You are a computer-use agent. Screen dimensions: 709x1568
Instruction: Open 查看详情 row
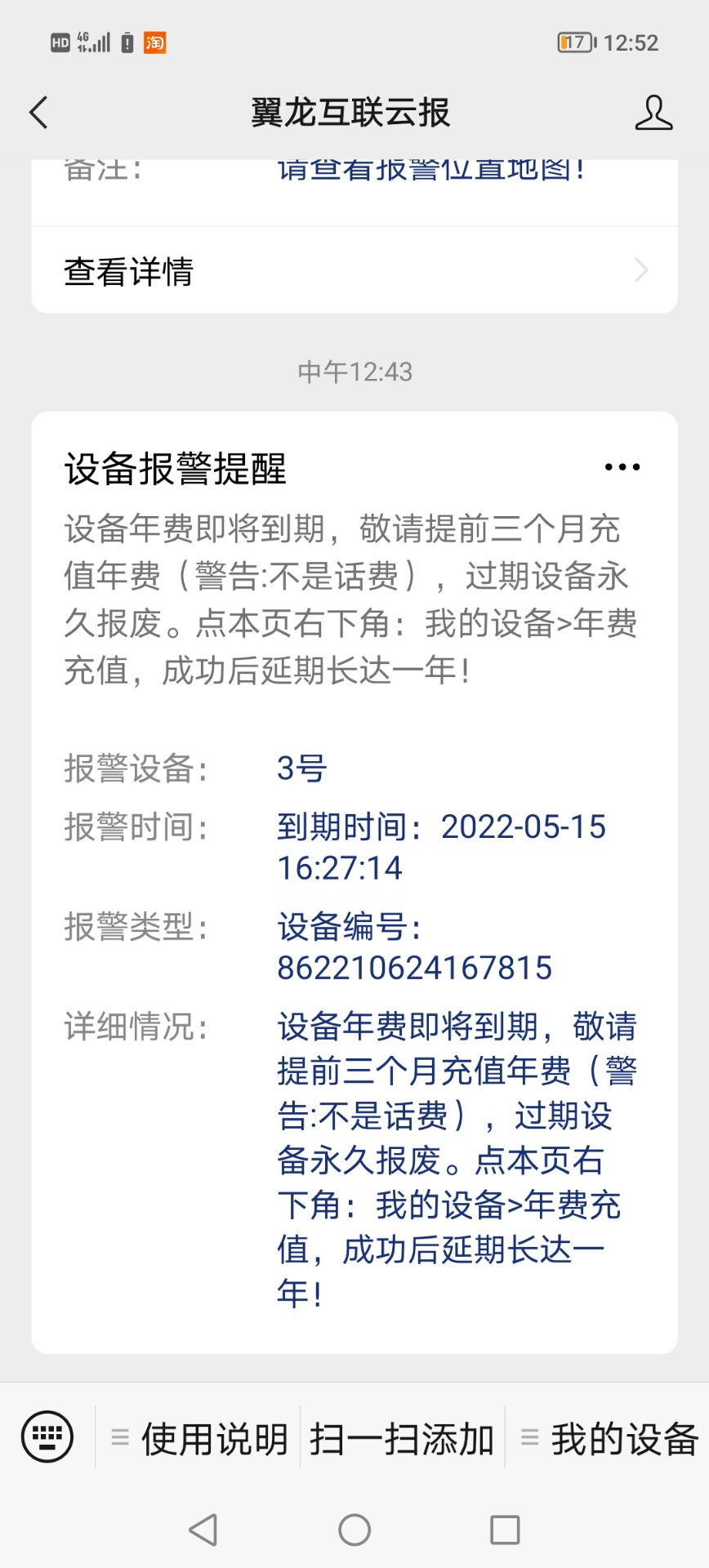click(354, 271)
